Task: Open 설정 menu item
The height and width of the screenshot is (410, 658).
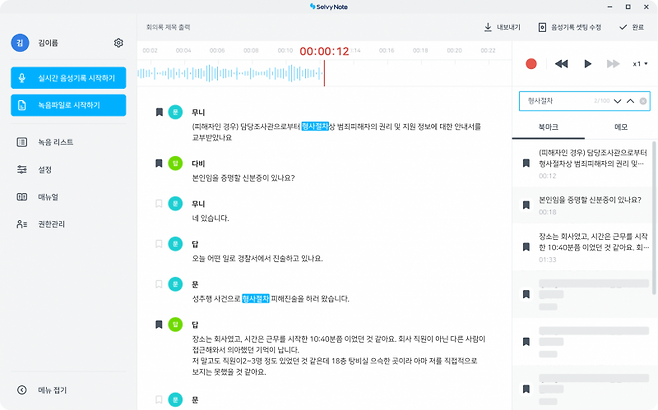Action: point(44,170)
